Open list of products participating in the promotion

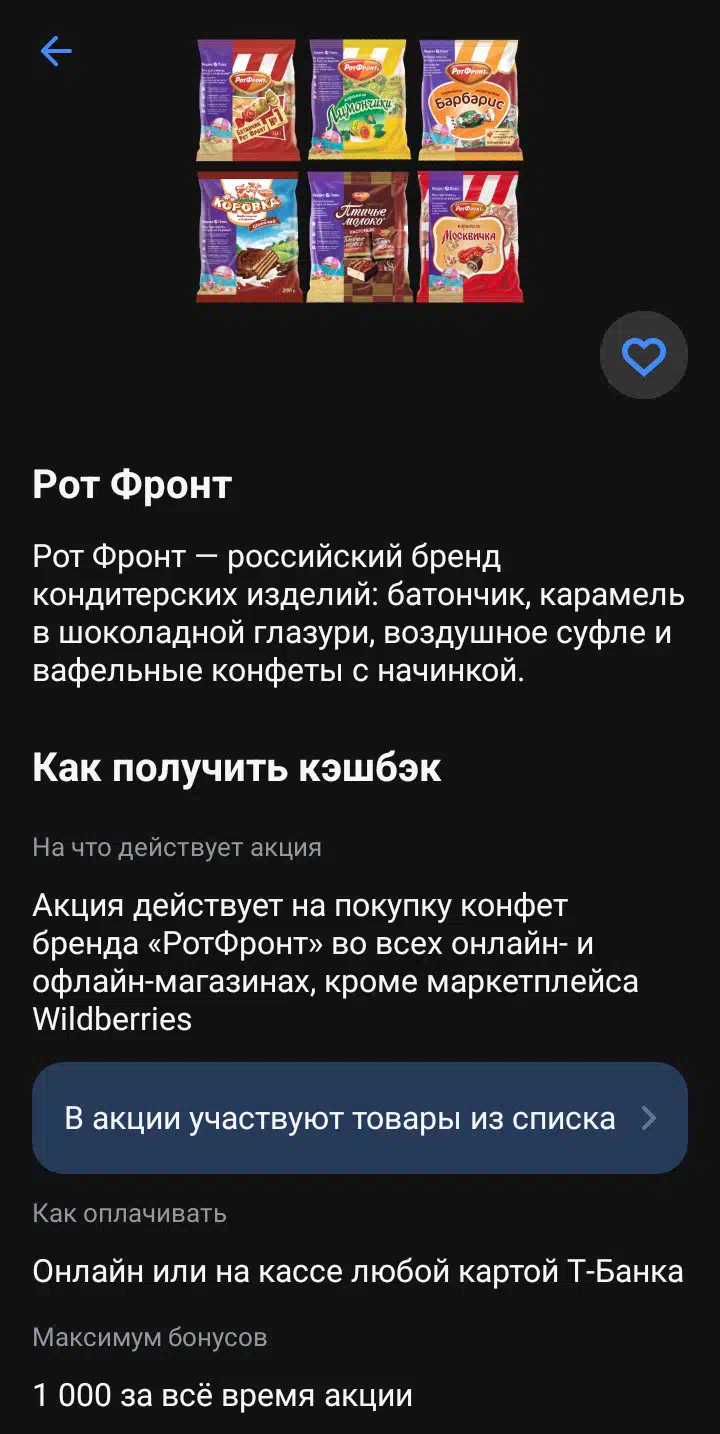click(359, 1118)
